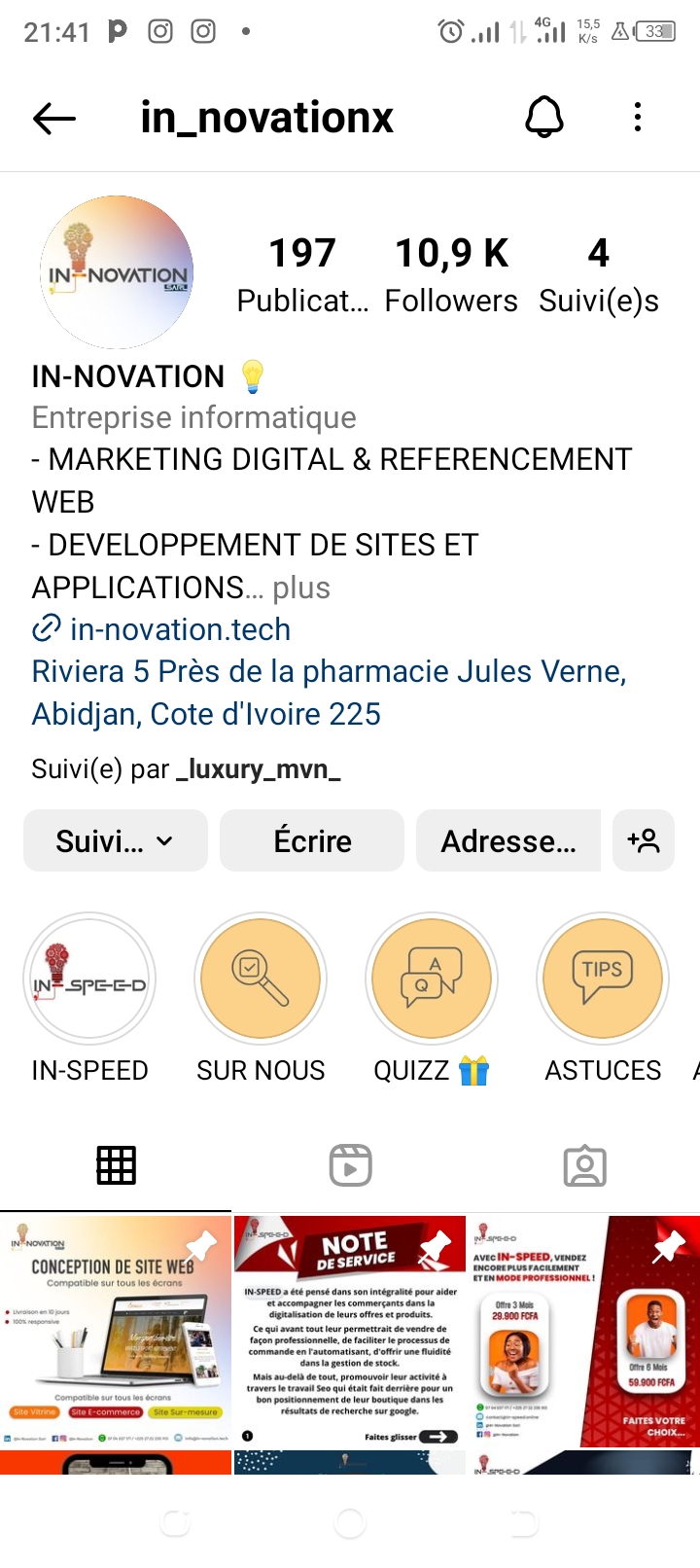Show suggested accounts with add-person icon
700x1568 pixels.
(x=644, y=840)
